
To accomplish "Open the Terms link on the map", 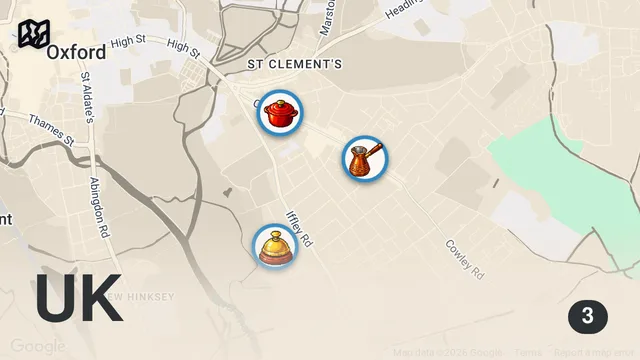I will tap(528, 352).
